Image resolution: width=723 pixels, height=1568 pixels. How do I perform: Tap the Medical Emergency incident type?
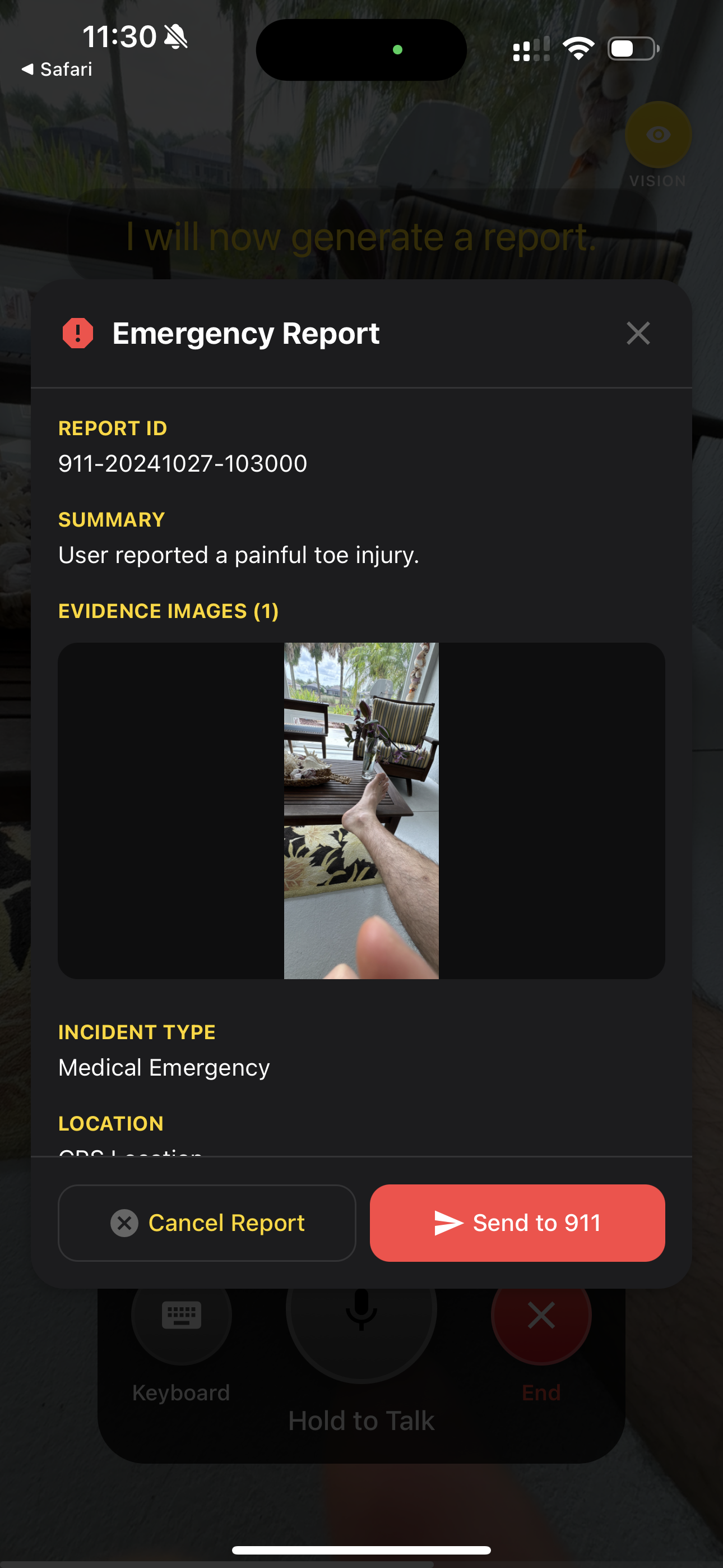pyautogui.click(x=164, y=1067)
